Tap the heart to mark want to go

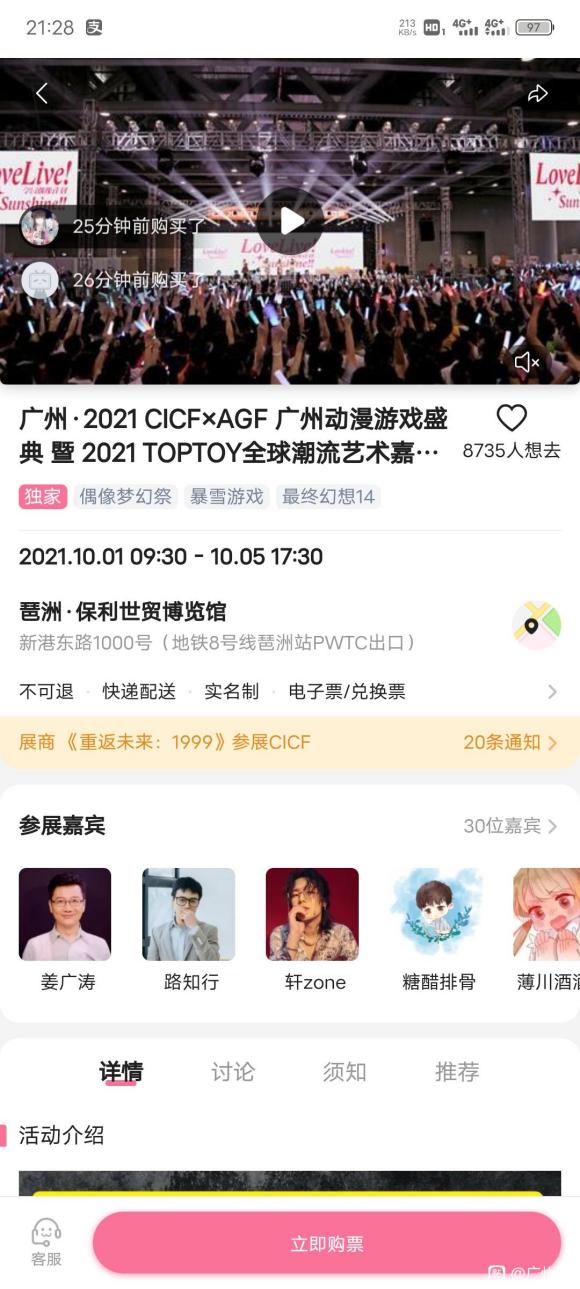pos(511,418)
